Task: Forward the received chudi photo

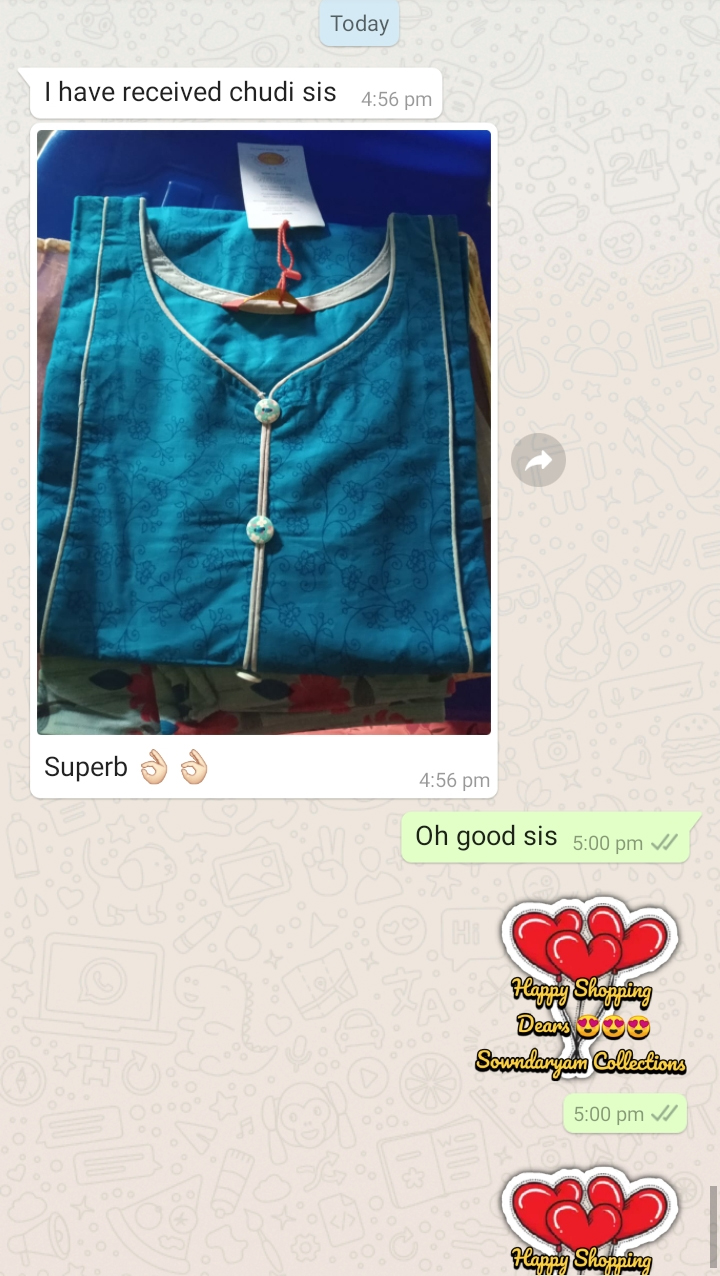Action: point(538,460)
